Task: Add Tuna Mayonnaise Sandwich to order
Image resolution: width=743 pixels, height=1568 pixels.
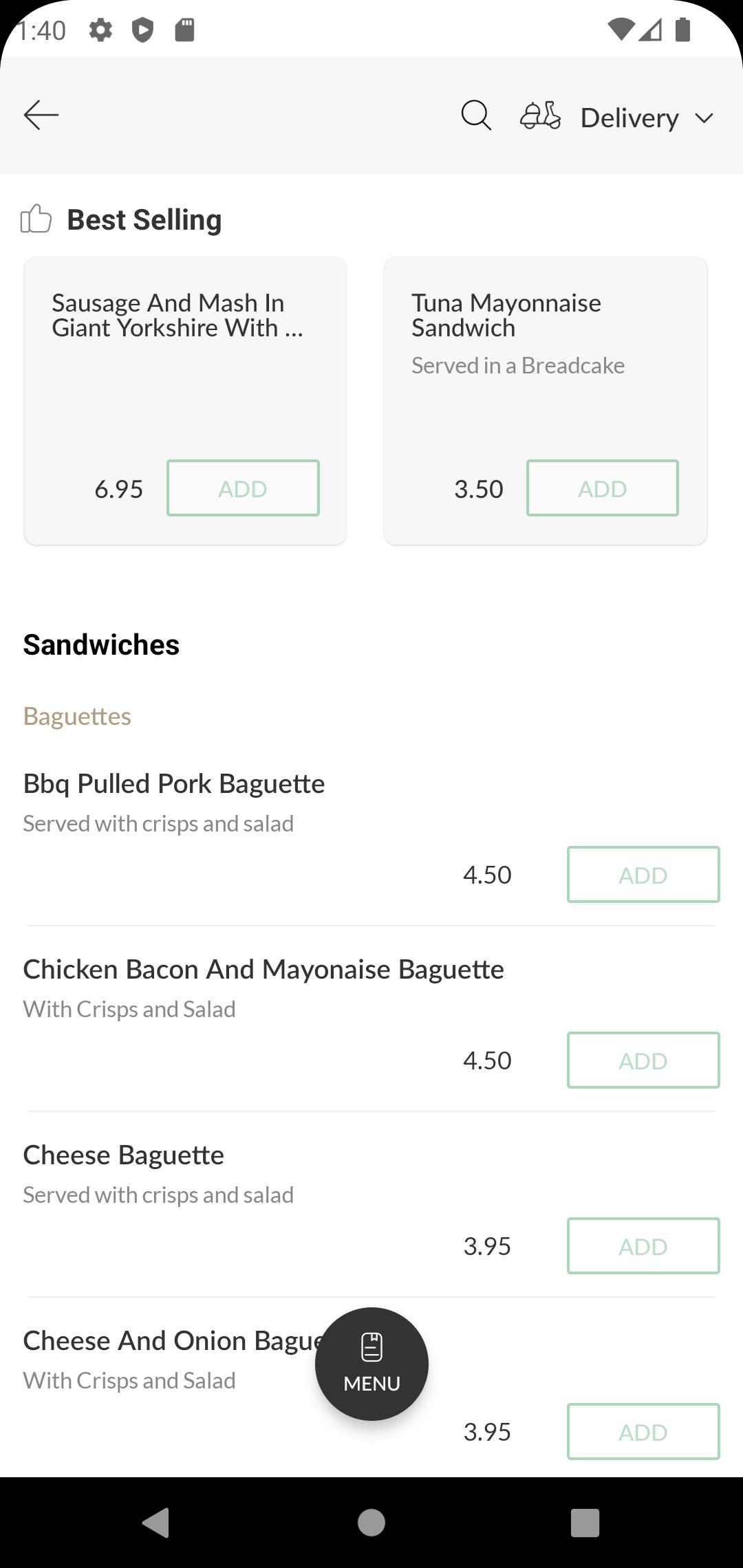Action: (x=603, y=488)
